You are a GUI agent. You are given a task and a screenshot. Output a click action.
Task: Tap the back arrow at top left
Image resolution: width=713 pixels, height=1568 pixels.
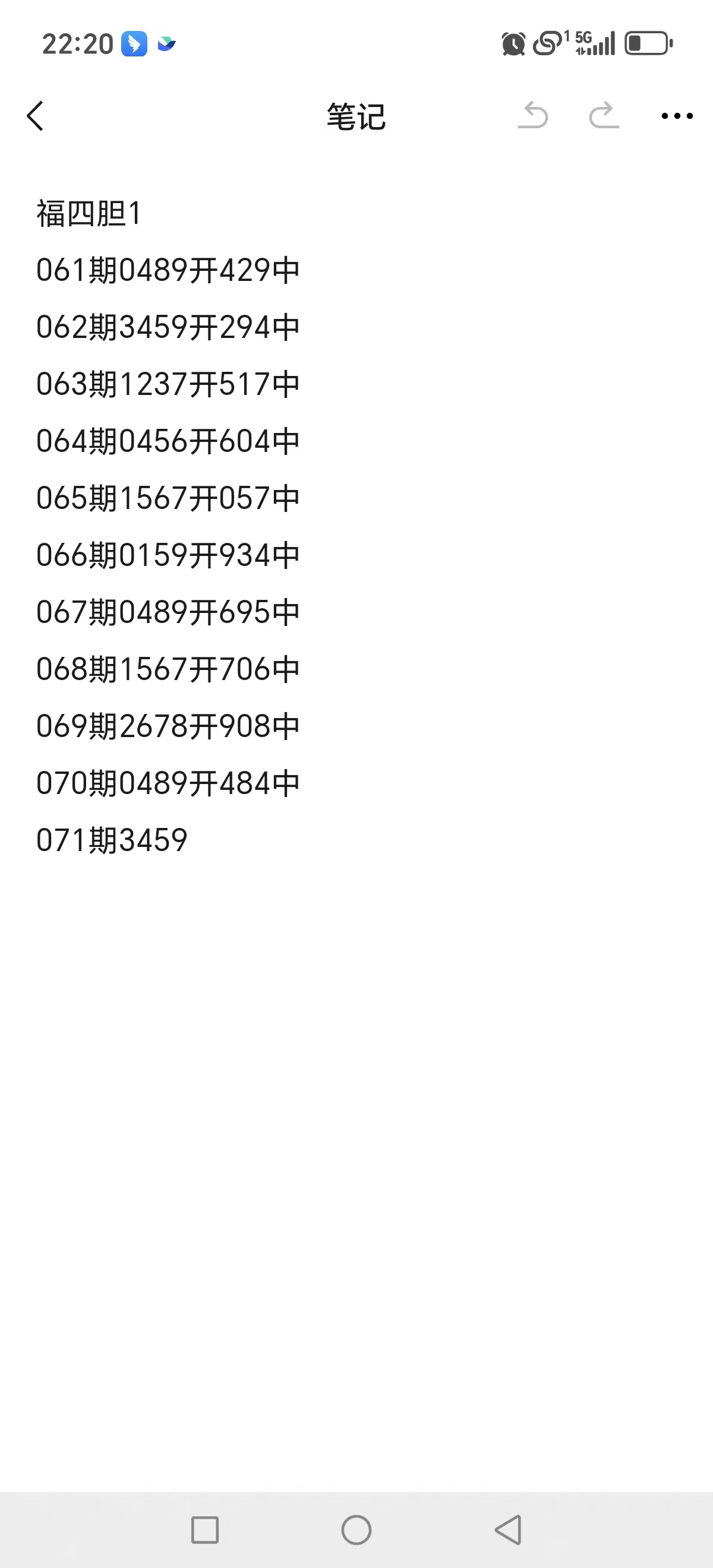35,117
